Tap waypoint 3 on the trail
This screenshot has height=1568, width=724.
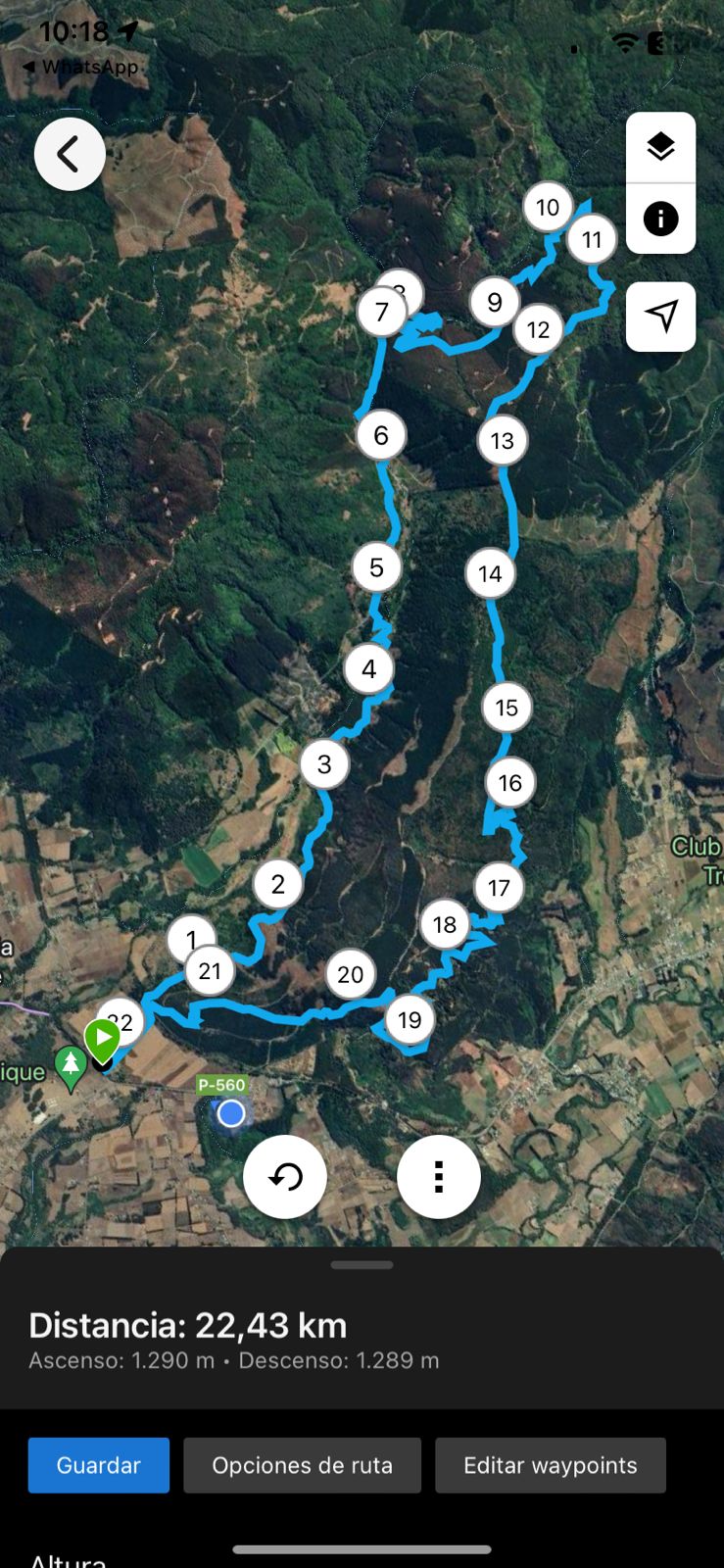coord(324,763)
